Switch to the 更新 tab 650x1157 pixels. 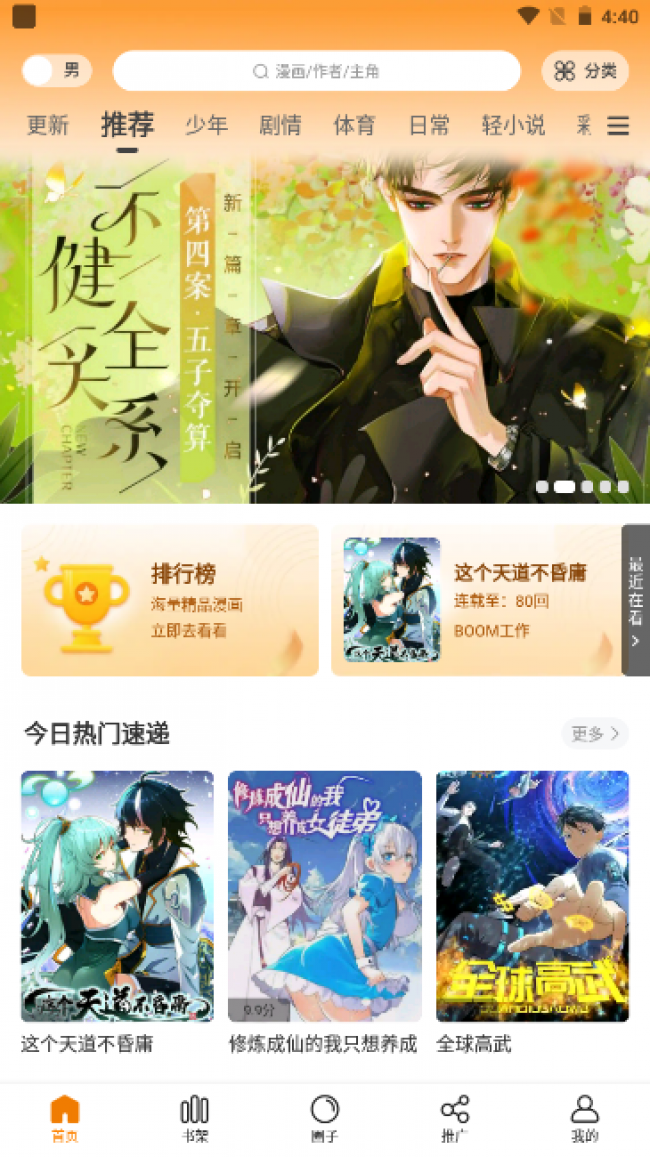coord(48,125)
